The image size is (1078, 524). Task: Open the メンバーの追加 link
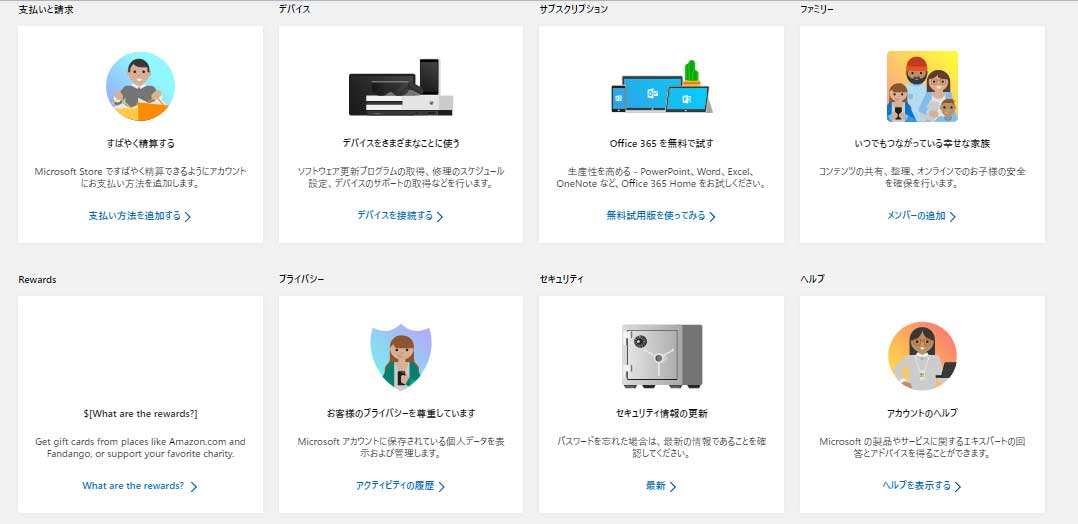click(921, 216)
